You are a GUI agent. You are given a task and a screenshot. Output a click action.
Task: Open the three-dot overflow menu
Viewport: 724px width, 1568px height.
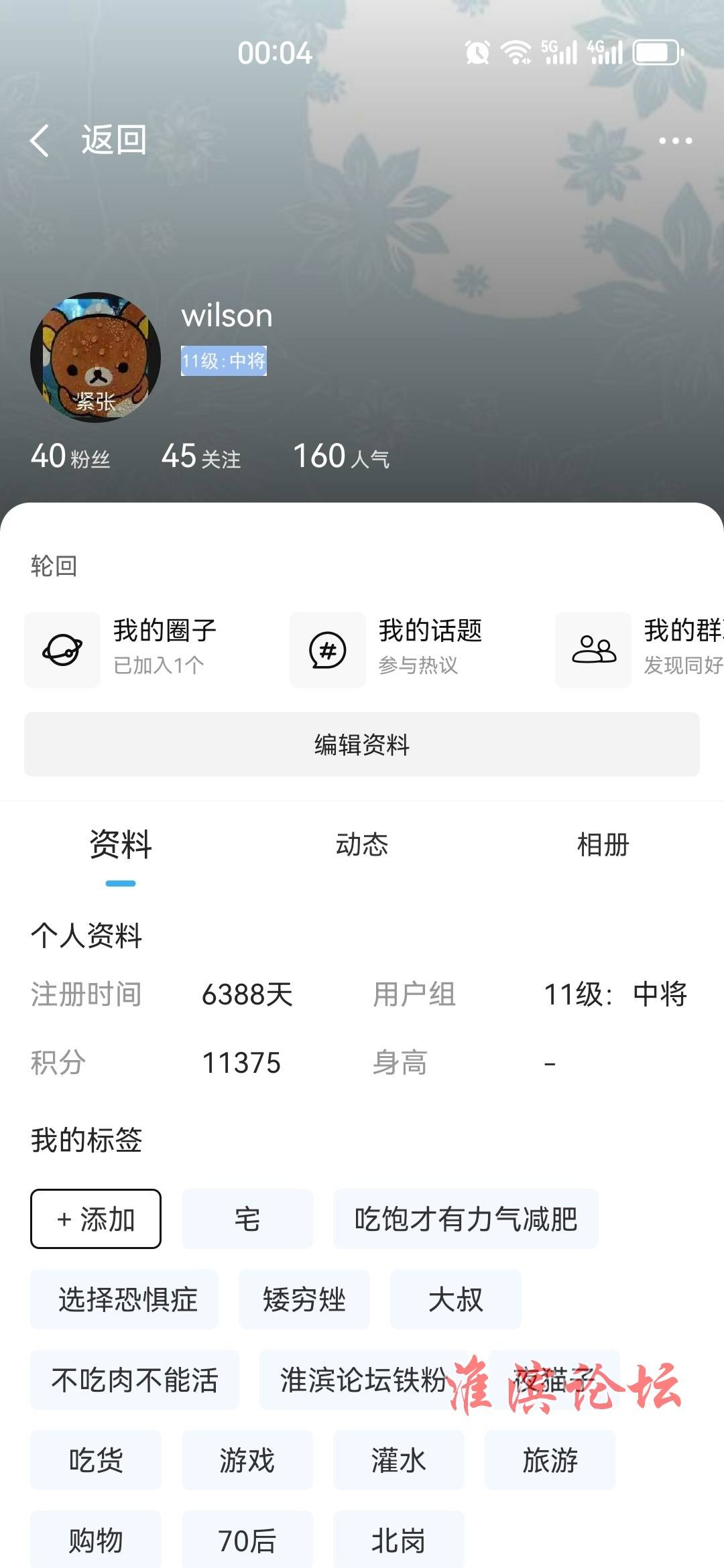674,141
